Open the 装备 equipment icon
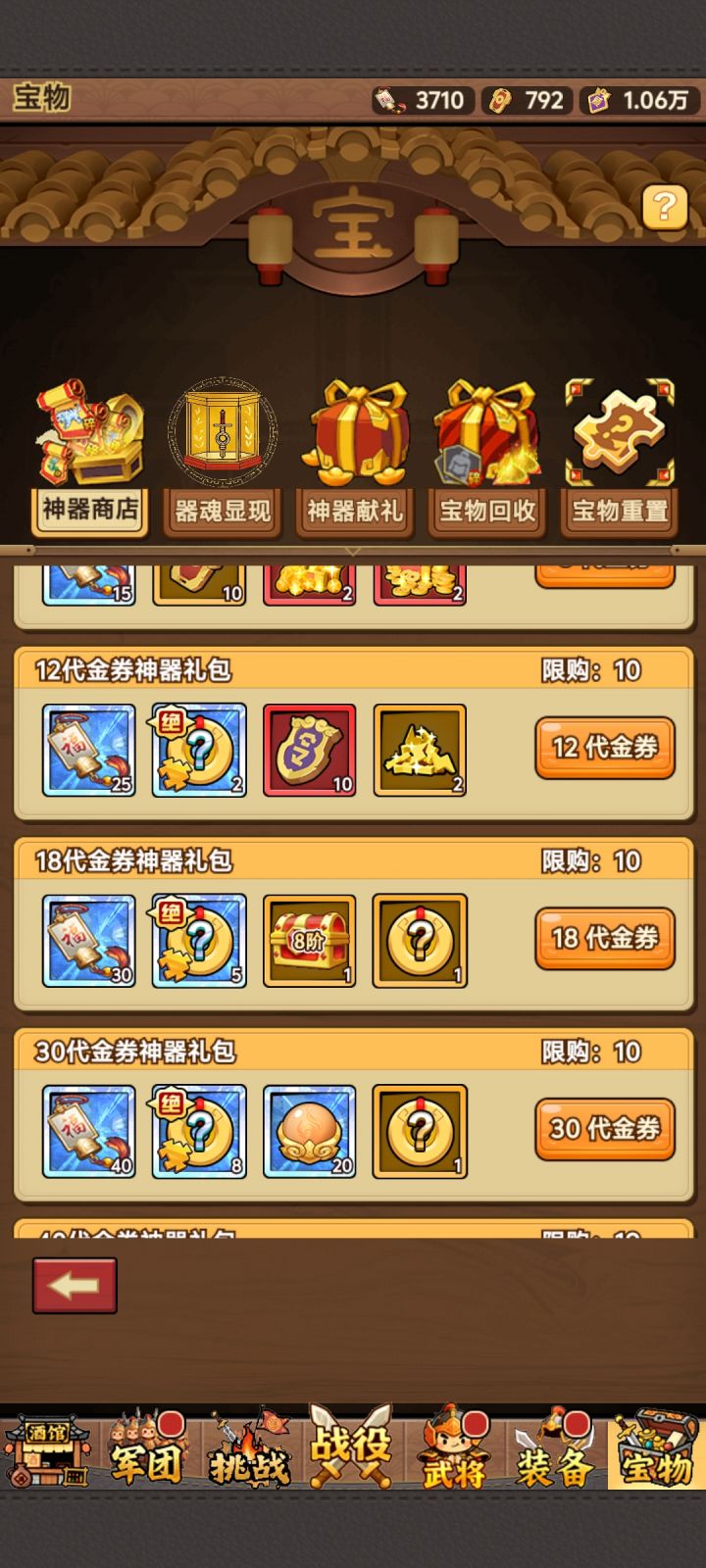This screenshot has width=706, height=1568. [556, 1460]
